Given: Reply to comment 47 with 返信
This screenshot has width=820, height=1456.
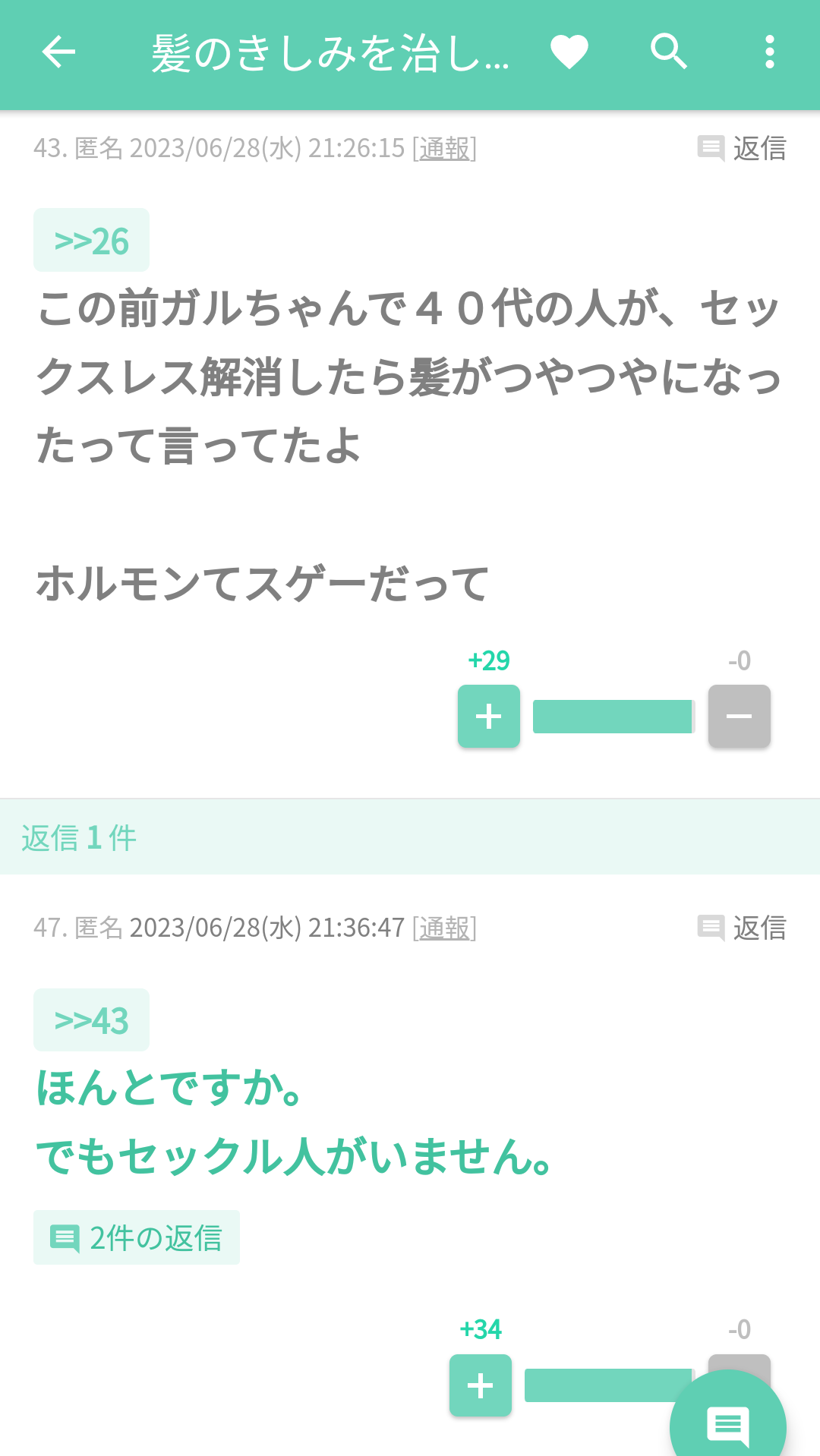Looking at the screenshot, I should tap(742, 928).
